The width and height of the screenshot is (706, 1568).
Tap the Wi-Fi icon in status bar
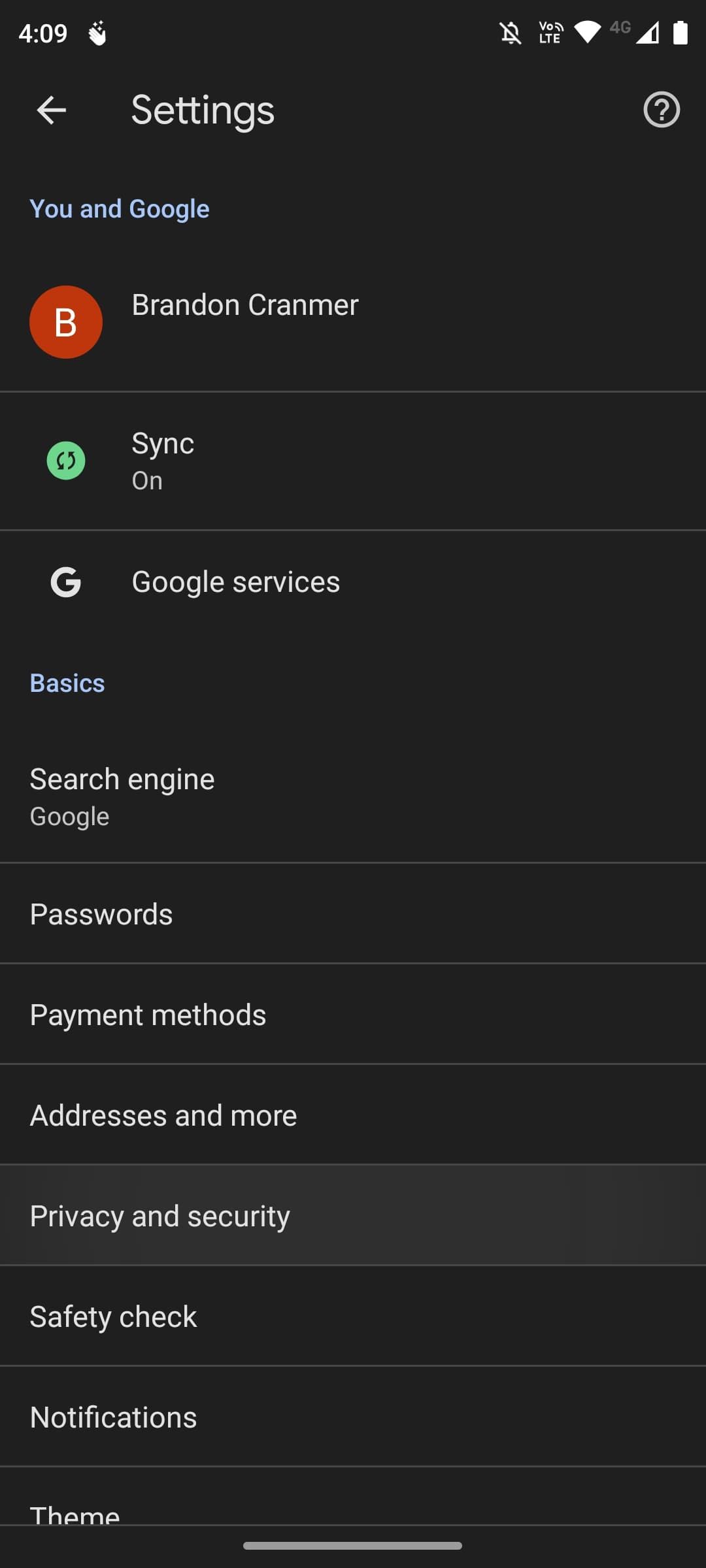point(586,31)
